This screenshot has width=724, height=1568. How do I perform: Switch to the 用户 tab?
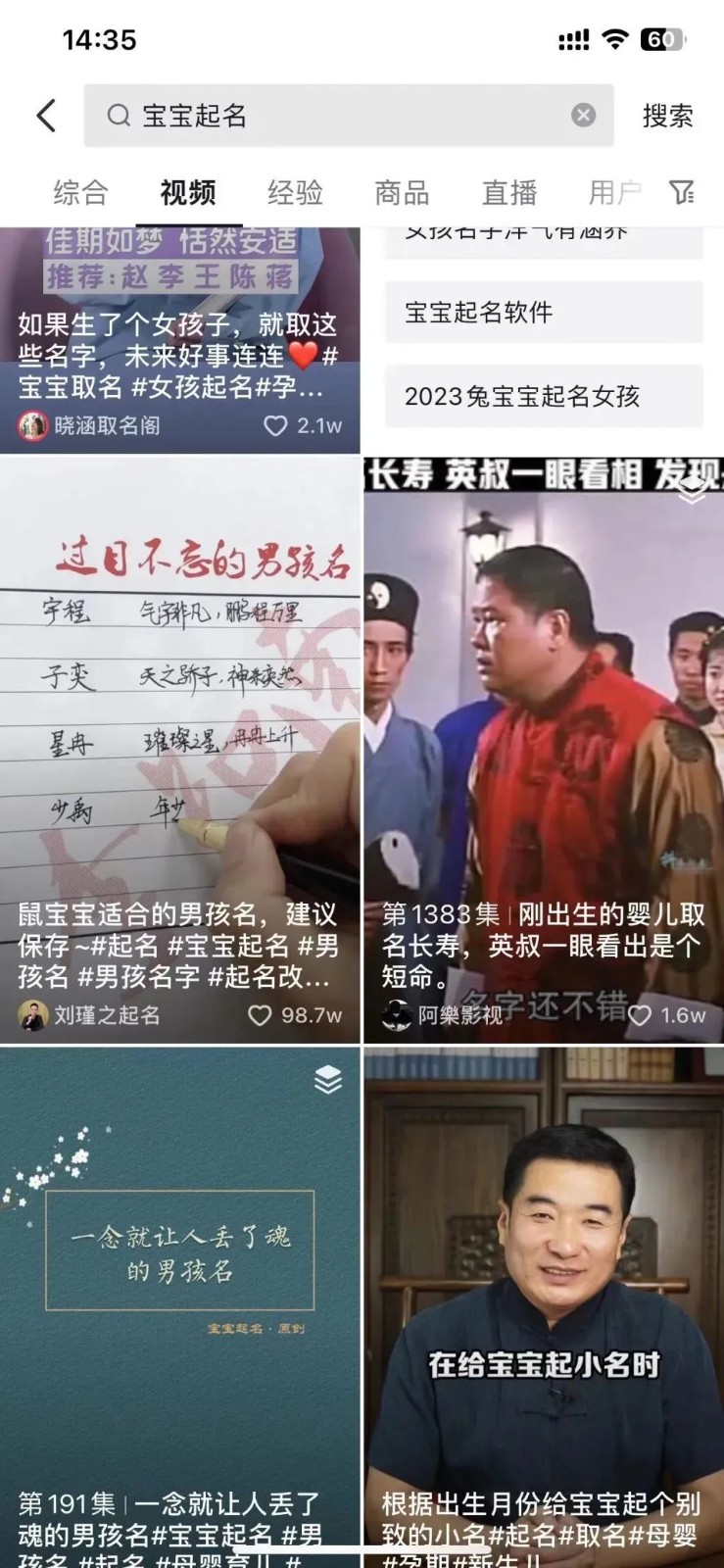pos(614,192)
